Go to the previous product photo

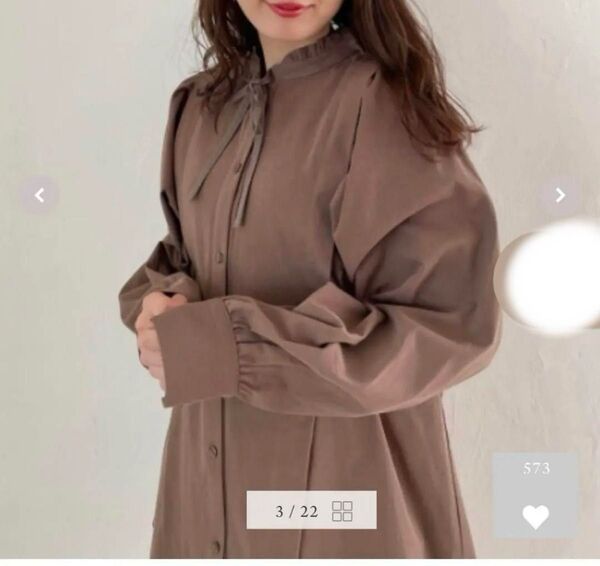click(39, 195)
